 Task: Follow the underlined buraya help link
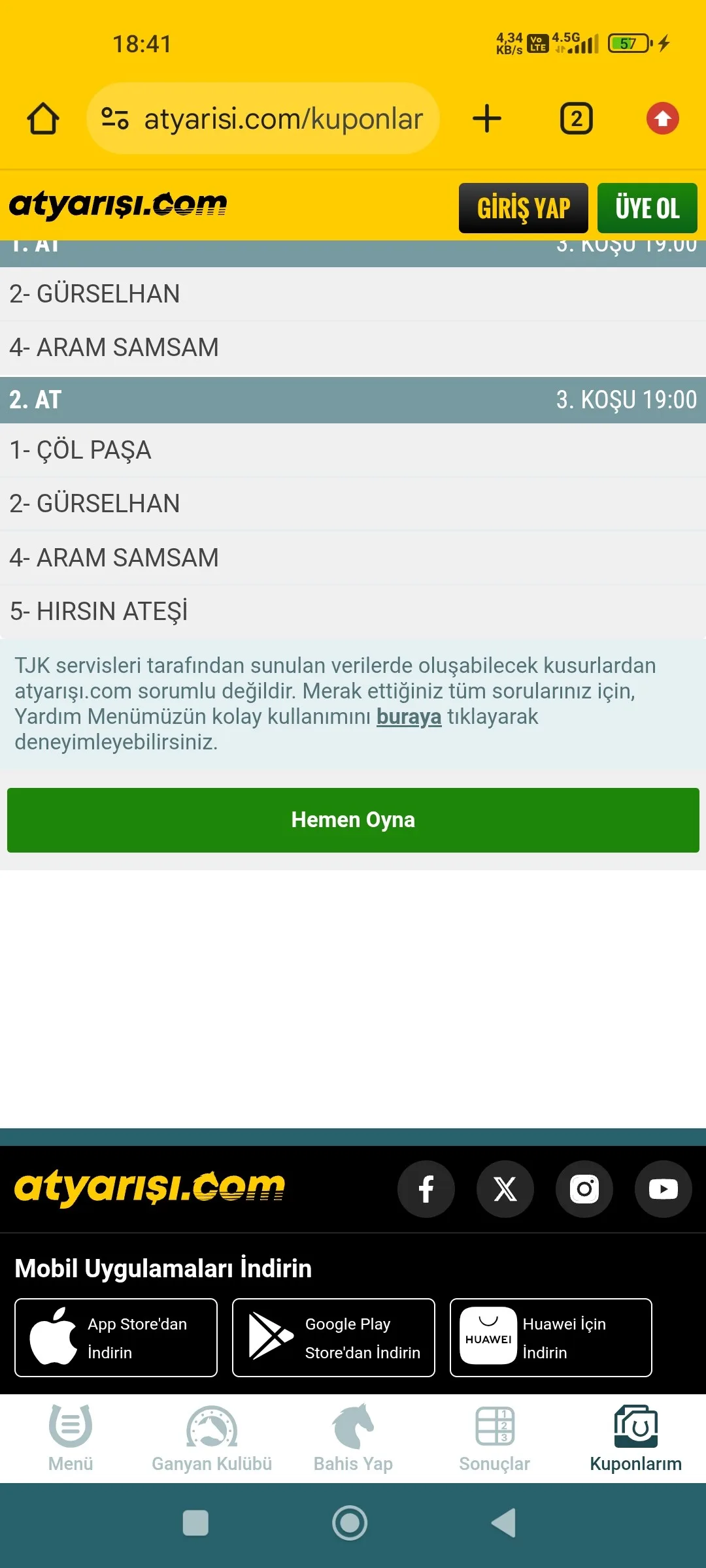pyautogui.click(x=409, y=717)
